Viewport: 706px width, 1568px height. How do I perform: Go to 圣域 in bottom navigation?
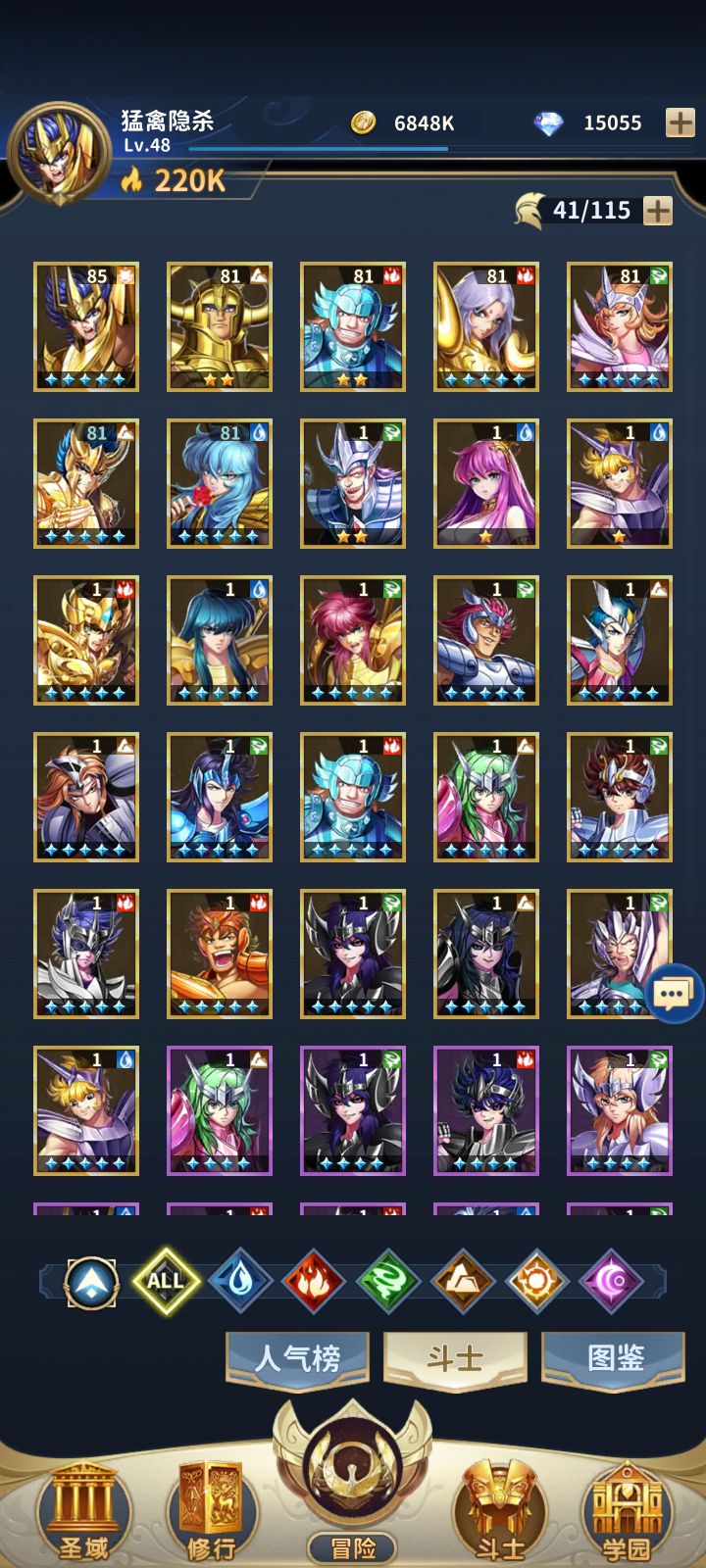coord(84,1510)
